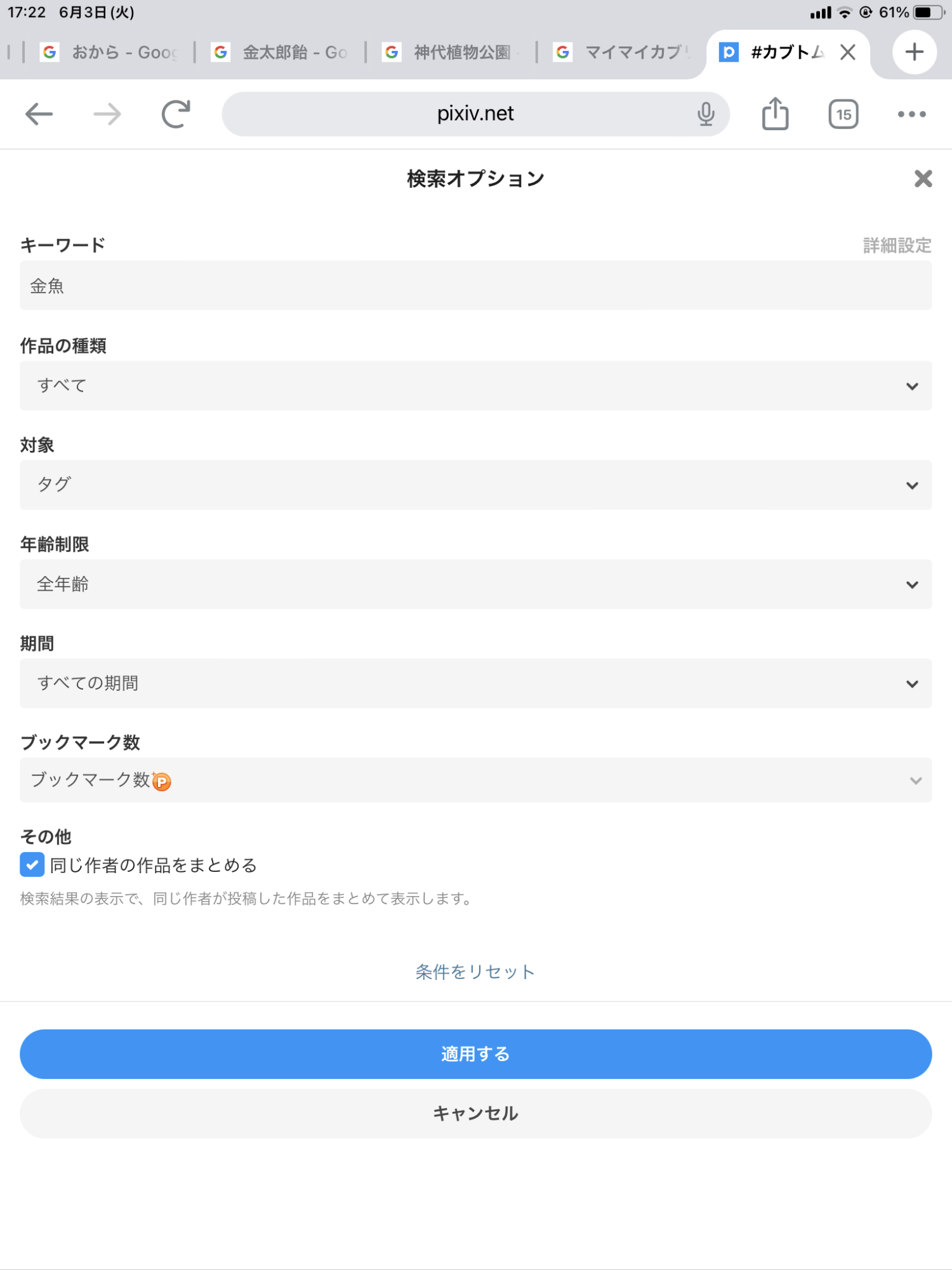Image resolution: width=952 pixels, height=1270 pixels.
Task: Open the browser's three-dot menu
Action: 911,114
